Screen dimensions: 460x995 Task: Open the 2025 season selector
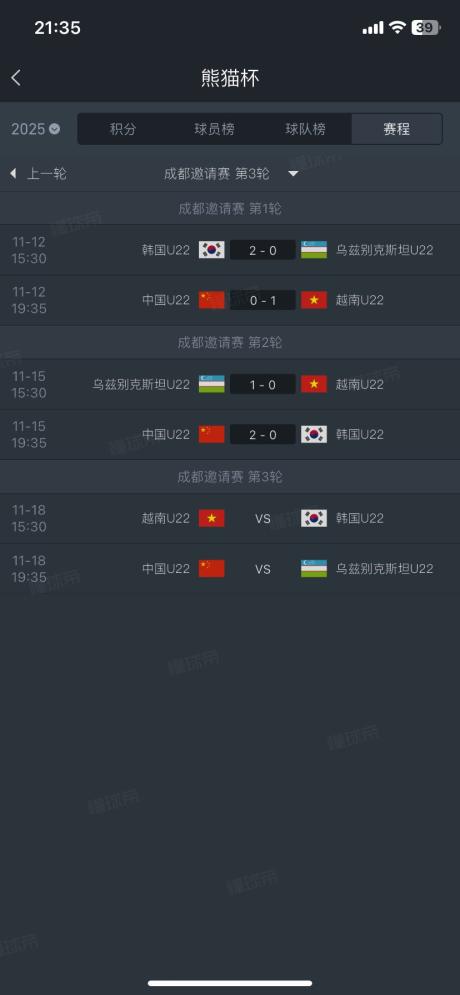tap(36, 129)
